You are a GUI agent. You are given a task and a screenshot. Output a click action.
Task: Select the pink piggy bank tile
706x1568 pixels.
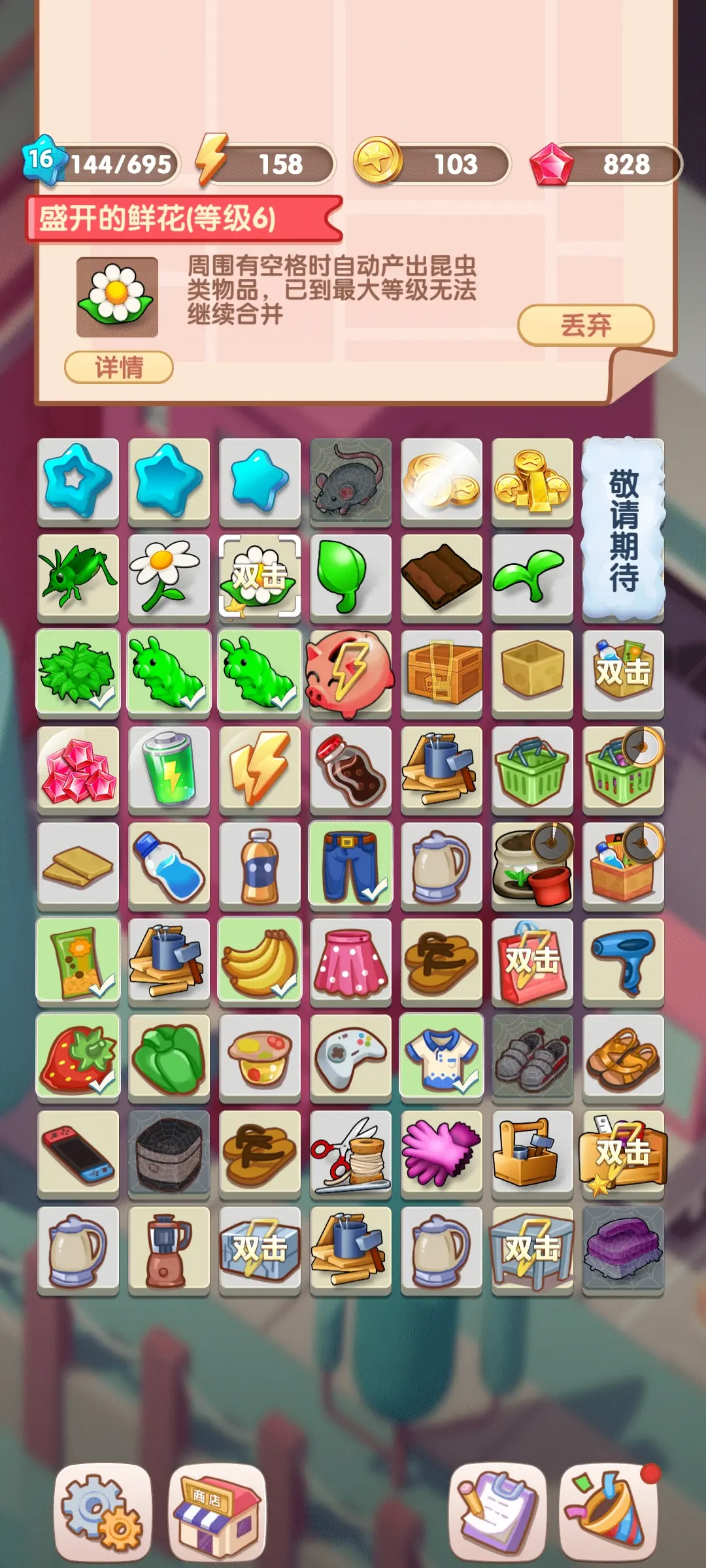pyautogui.click(x=350, y=673)
